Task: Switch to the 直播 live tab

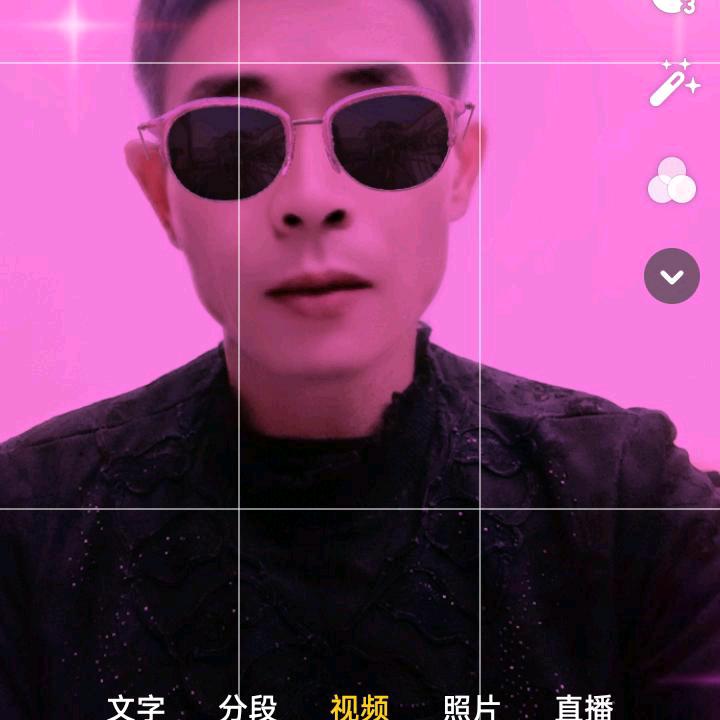Action: [584, 707]
